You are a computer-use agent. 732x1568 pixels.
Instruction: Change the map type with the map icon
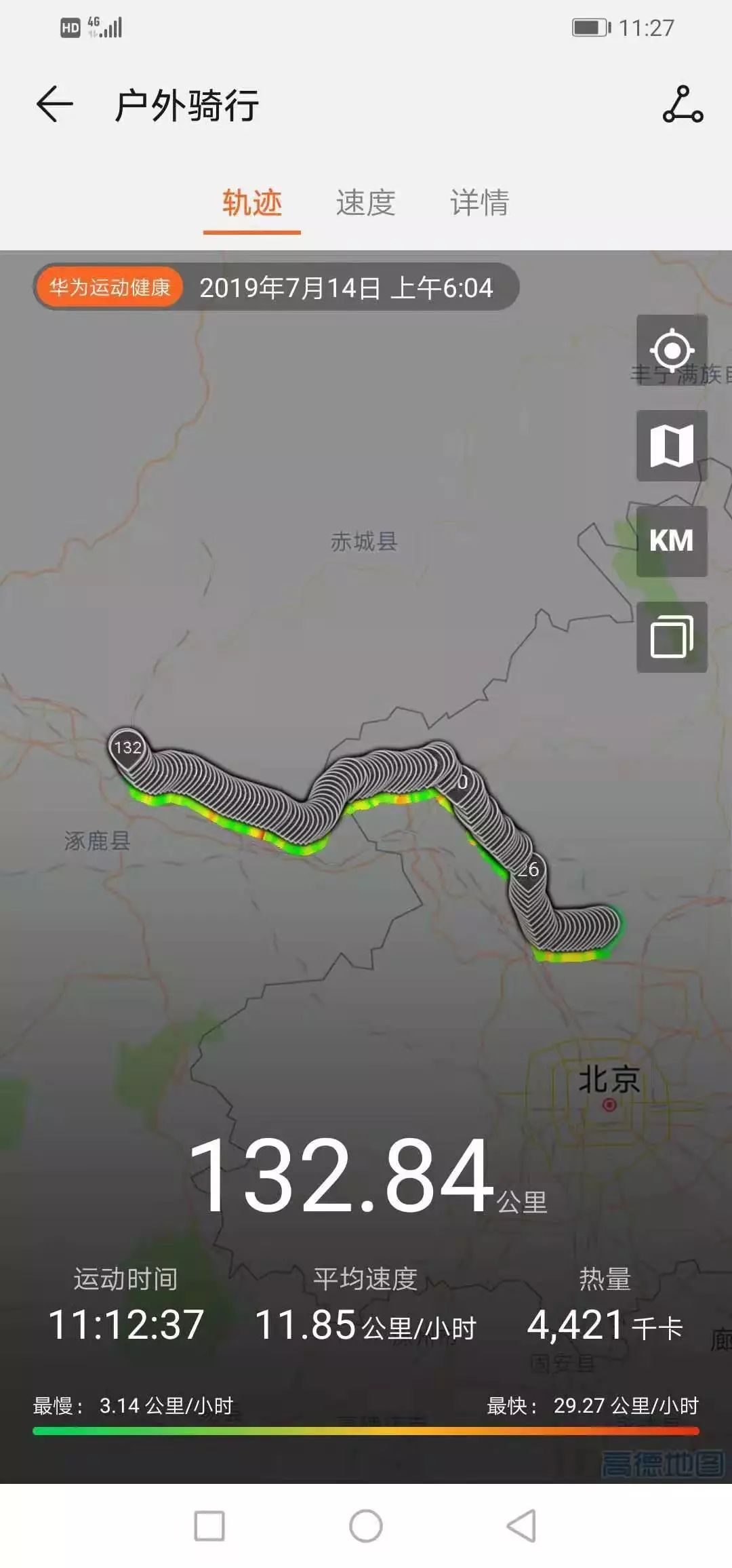672,446
